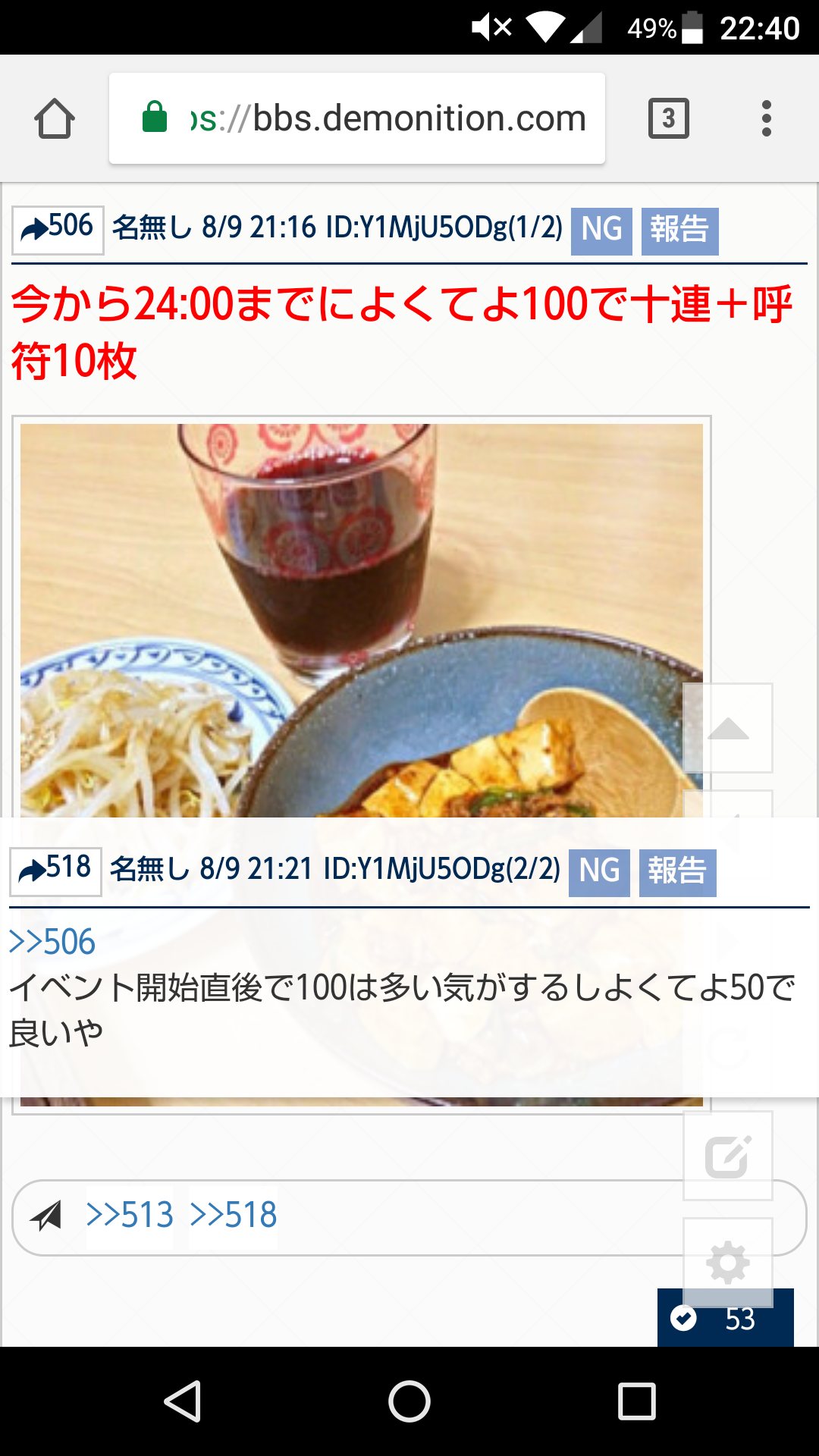Report post 506 with 報告
This screenshot has height=1456, width=819.
pyautogui.click(x=679, y=231)
